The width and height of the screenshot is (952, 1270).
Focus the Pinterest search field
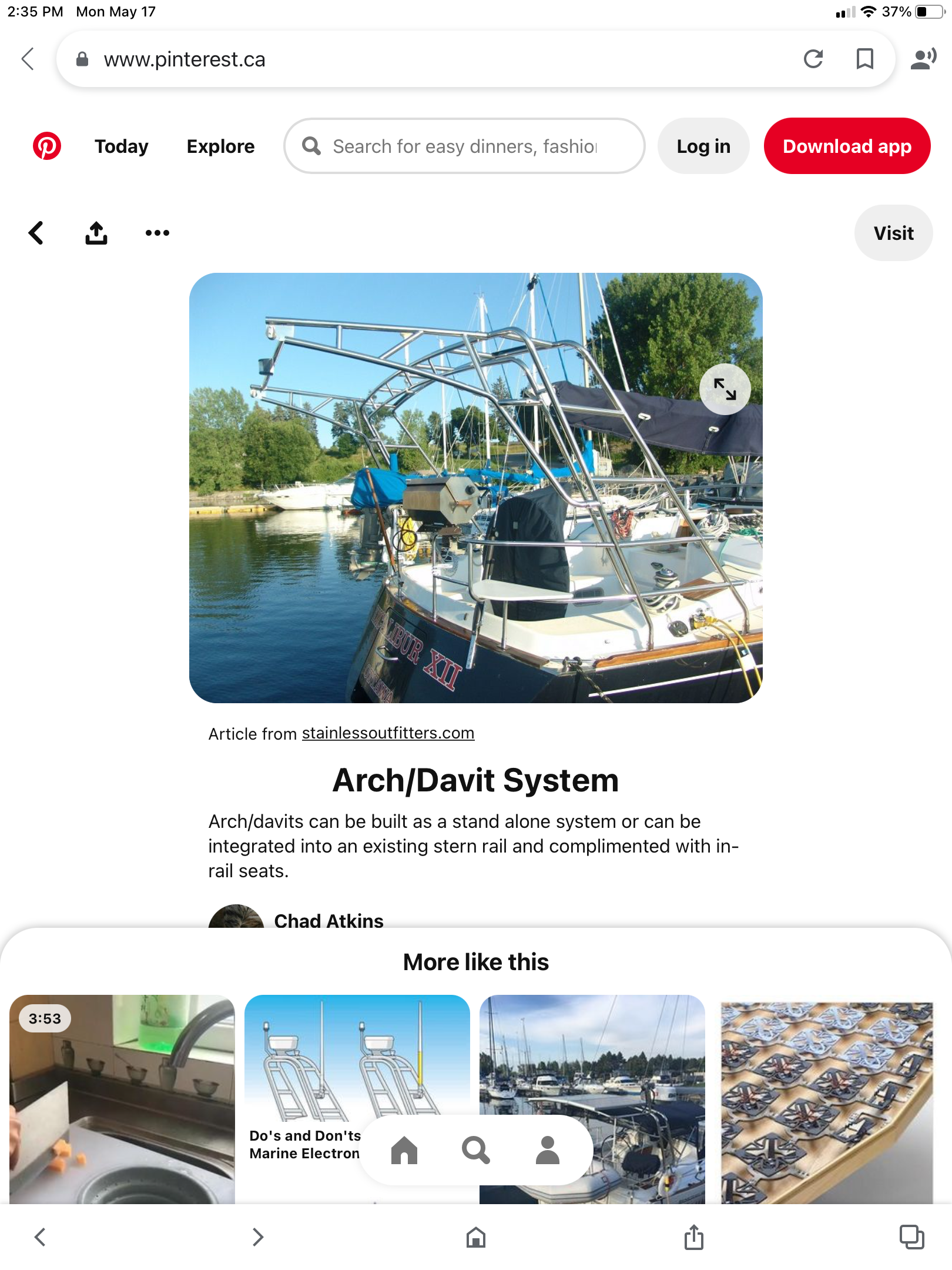[x=464, y=146]
